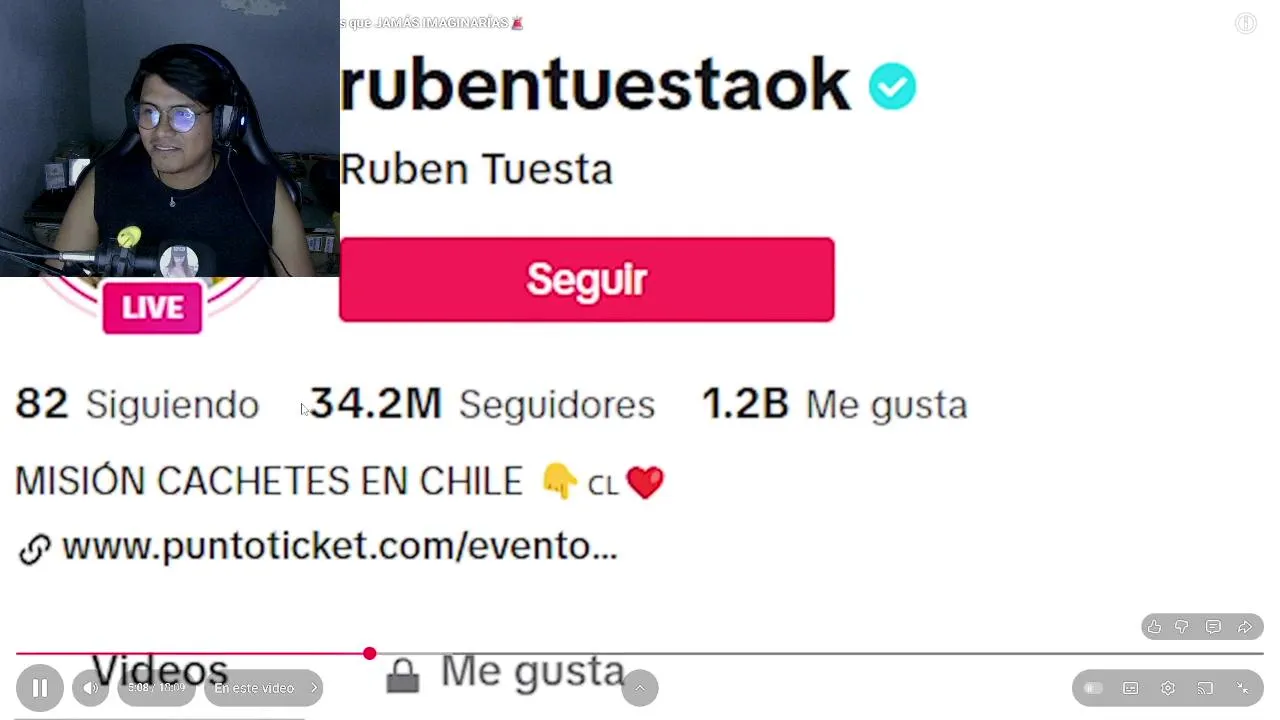Dislike this video with thumbs down

point(1182,627)
